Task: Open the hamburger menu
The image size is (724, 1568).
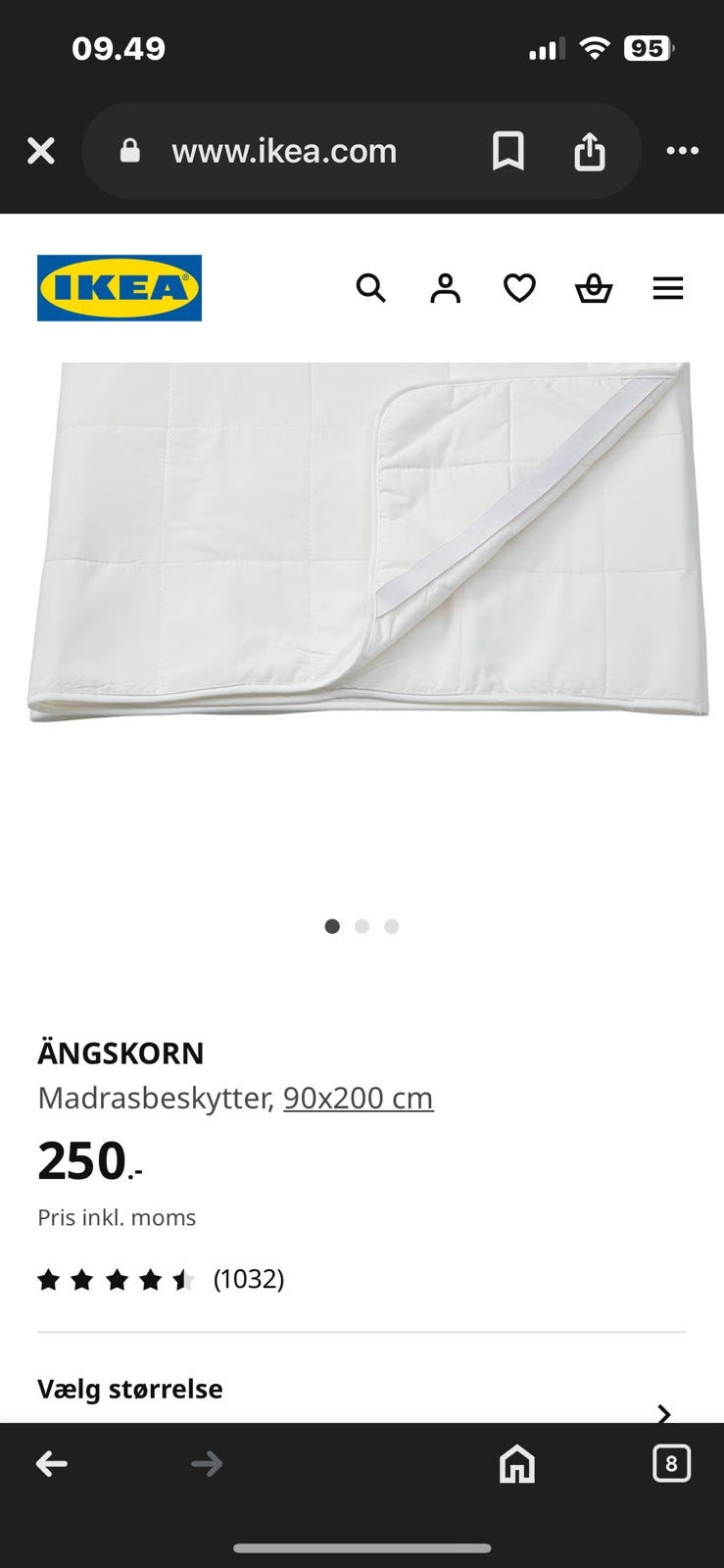Action: [668, 288]
